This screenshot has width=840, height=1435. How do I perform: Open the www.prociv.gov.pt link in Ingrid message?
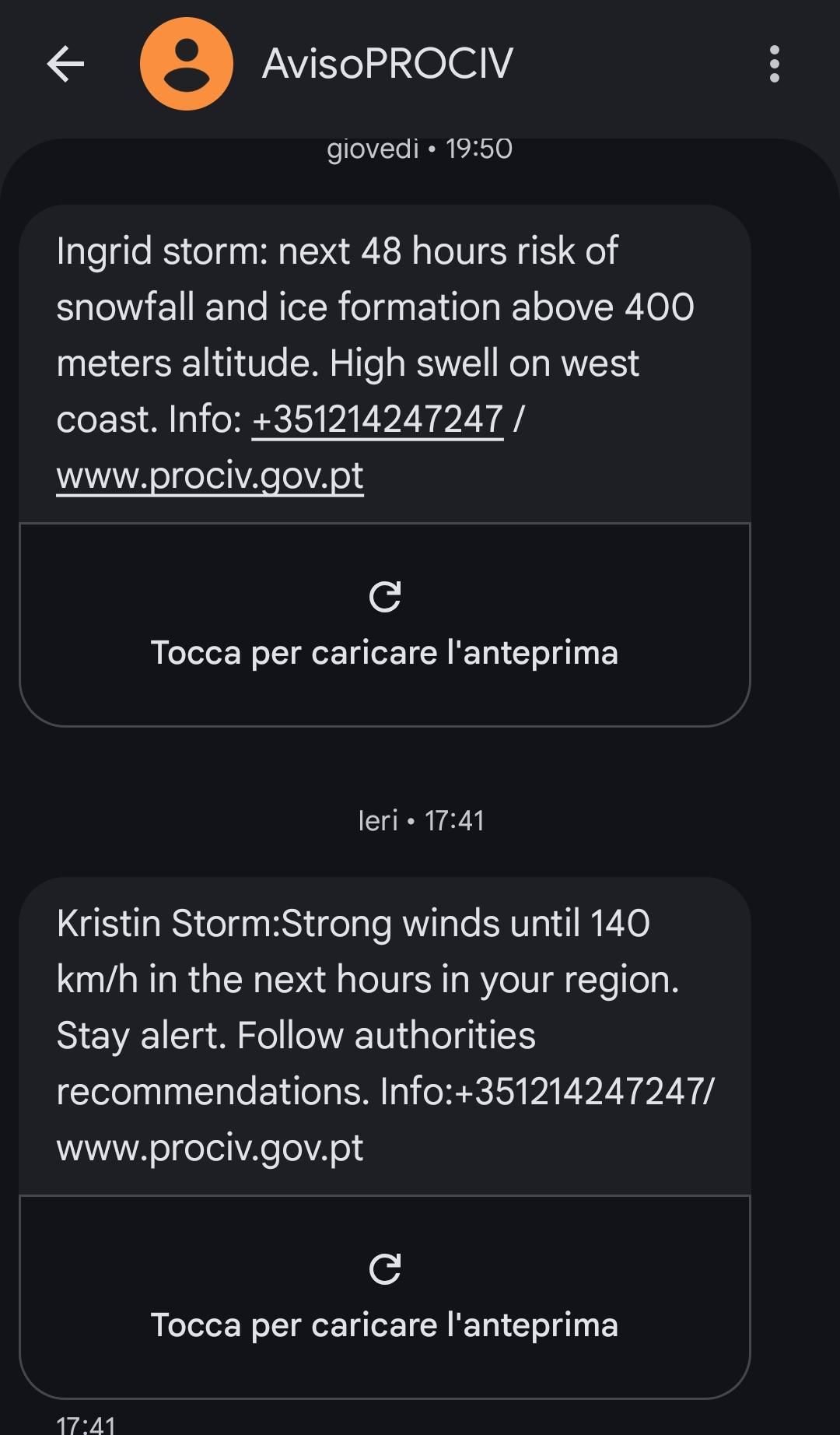[x=210, y=475]
